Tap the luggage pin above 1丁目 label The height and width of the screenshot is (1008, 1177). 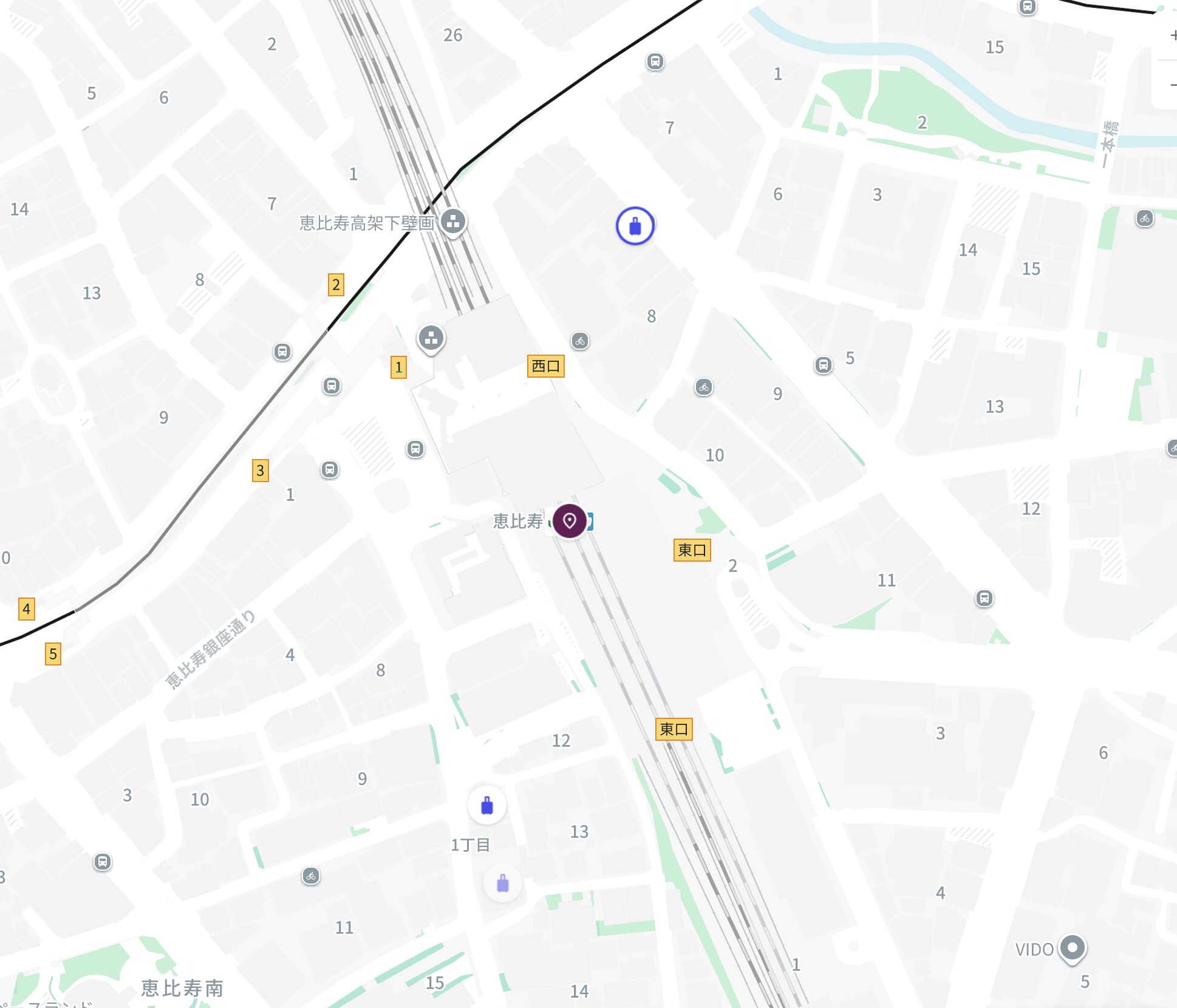pyautogui.click(x=486, y=806)
